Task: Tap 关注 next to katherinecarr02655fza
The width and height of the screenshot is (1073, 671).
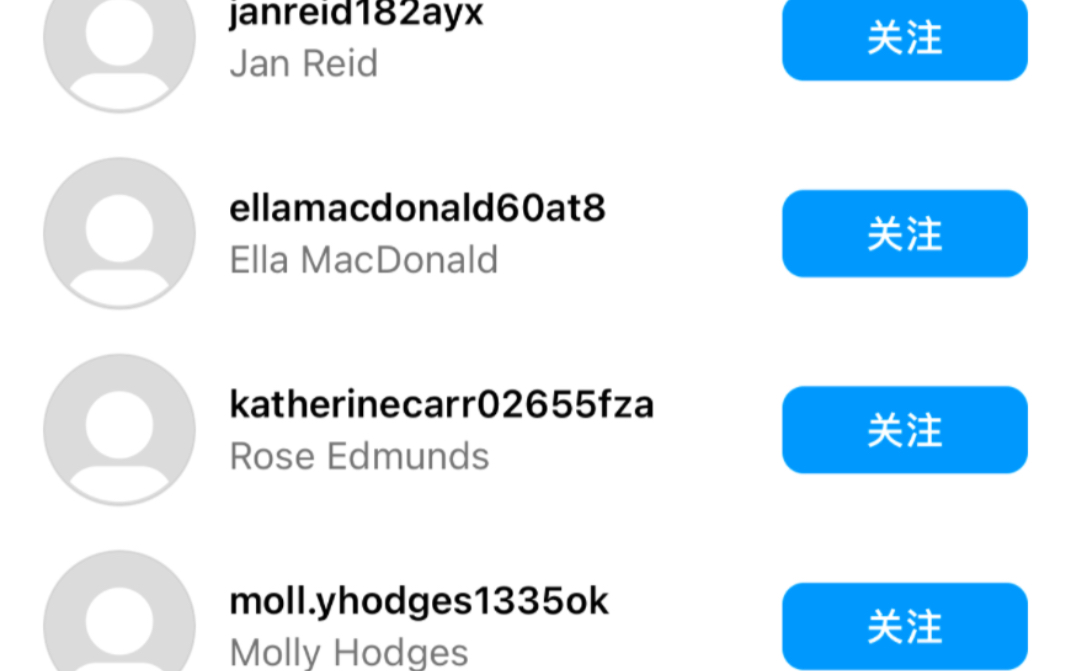Action: tap(904, 430)
